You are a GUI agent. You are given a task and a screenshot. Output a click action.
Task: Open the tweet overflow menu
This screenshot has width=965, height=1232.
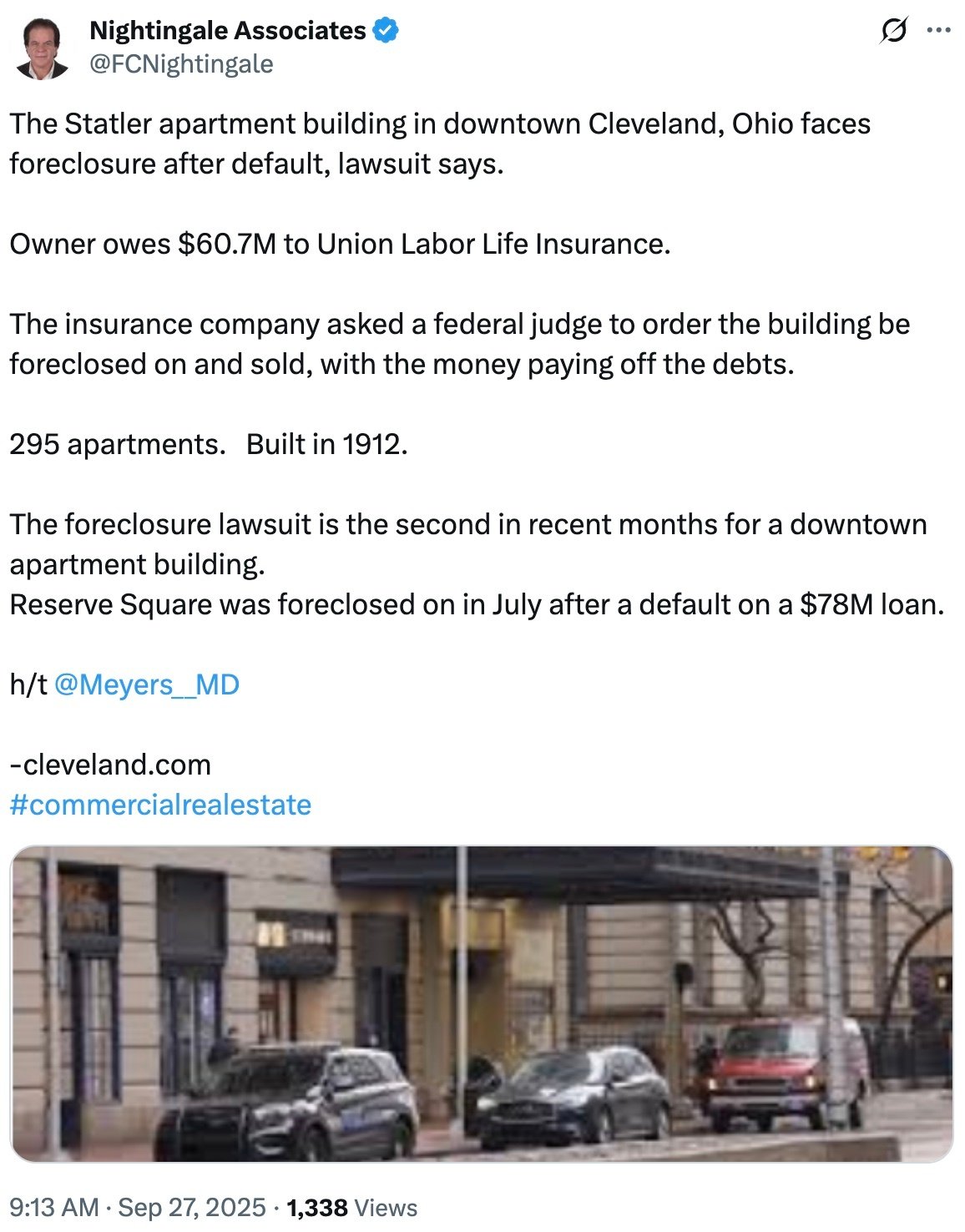[939, 31]
